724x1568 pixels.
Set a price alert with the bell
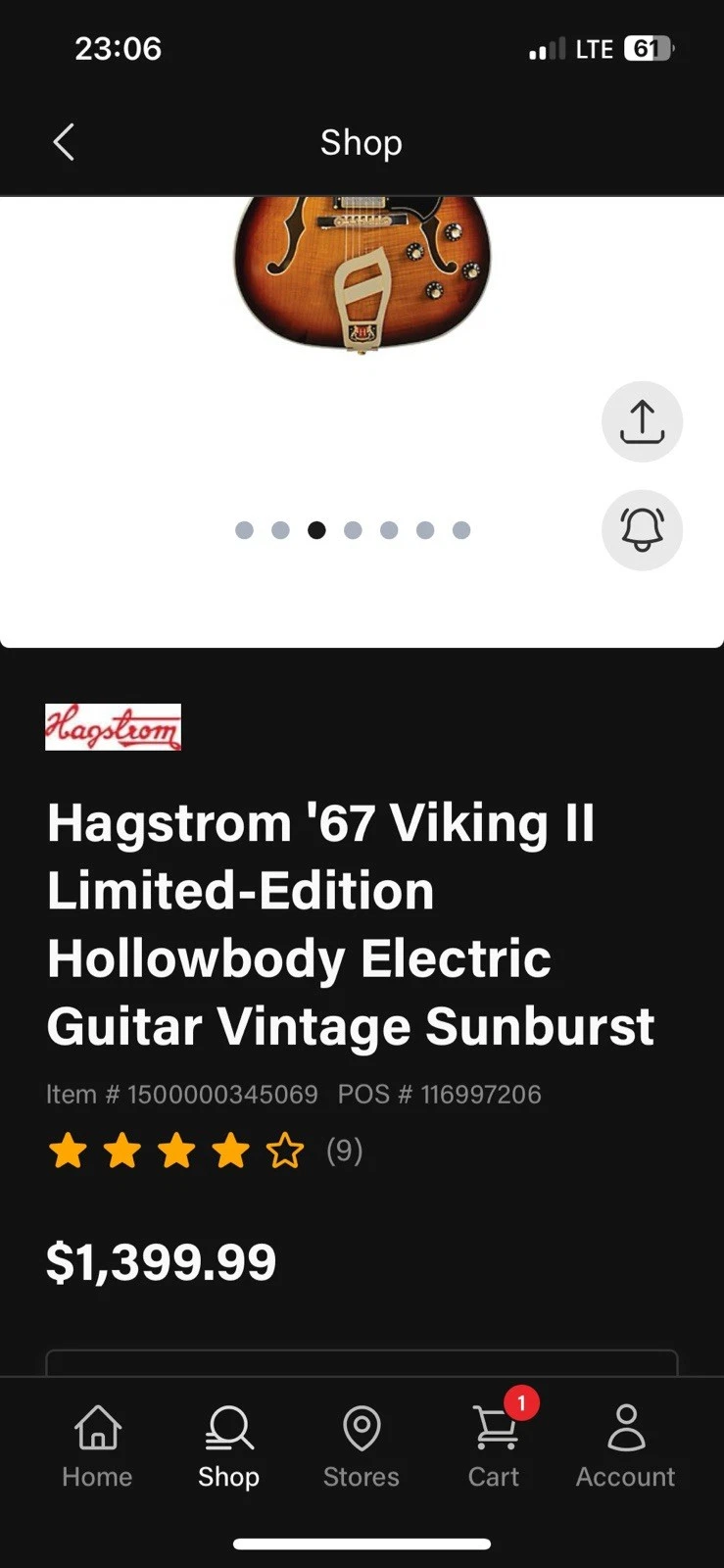[642, 530]
